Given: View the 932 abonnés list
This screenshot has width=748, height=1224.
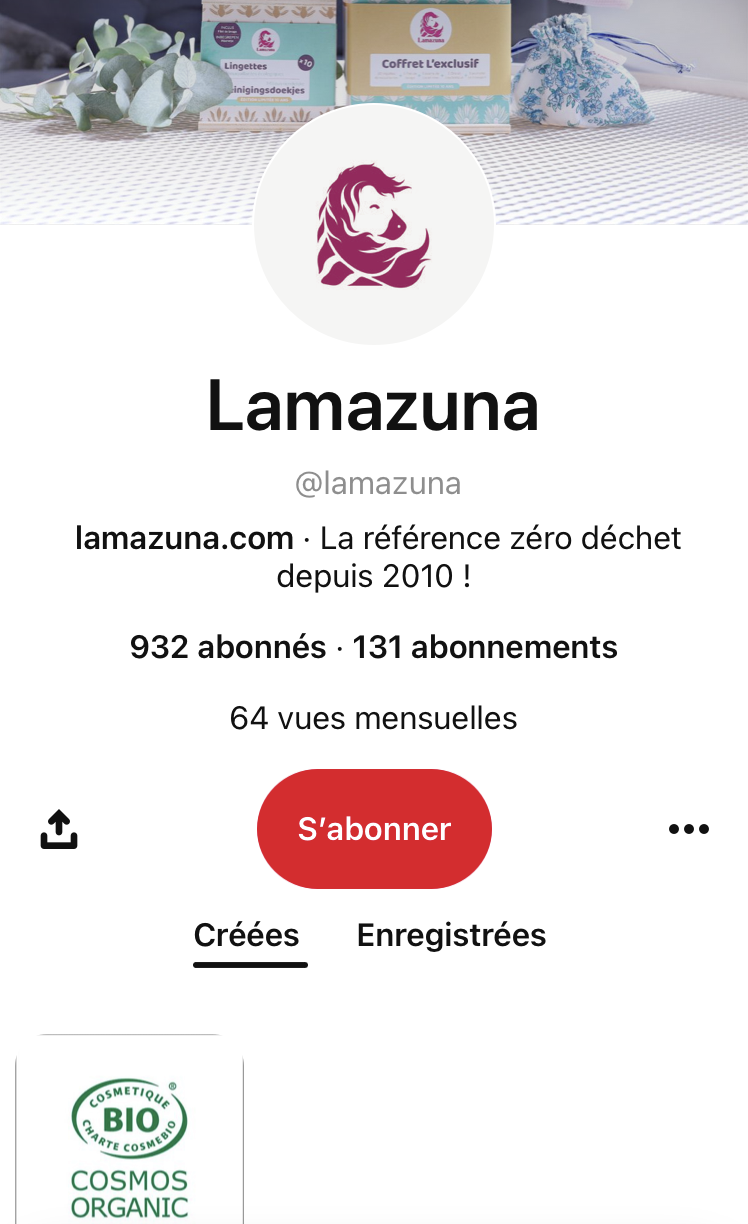Looking at the screenshot, I should (x=228, y=647).
